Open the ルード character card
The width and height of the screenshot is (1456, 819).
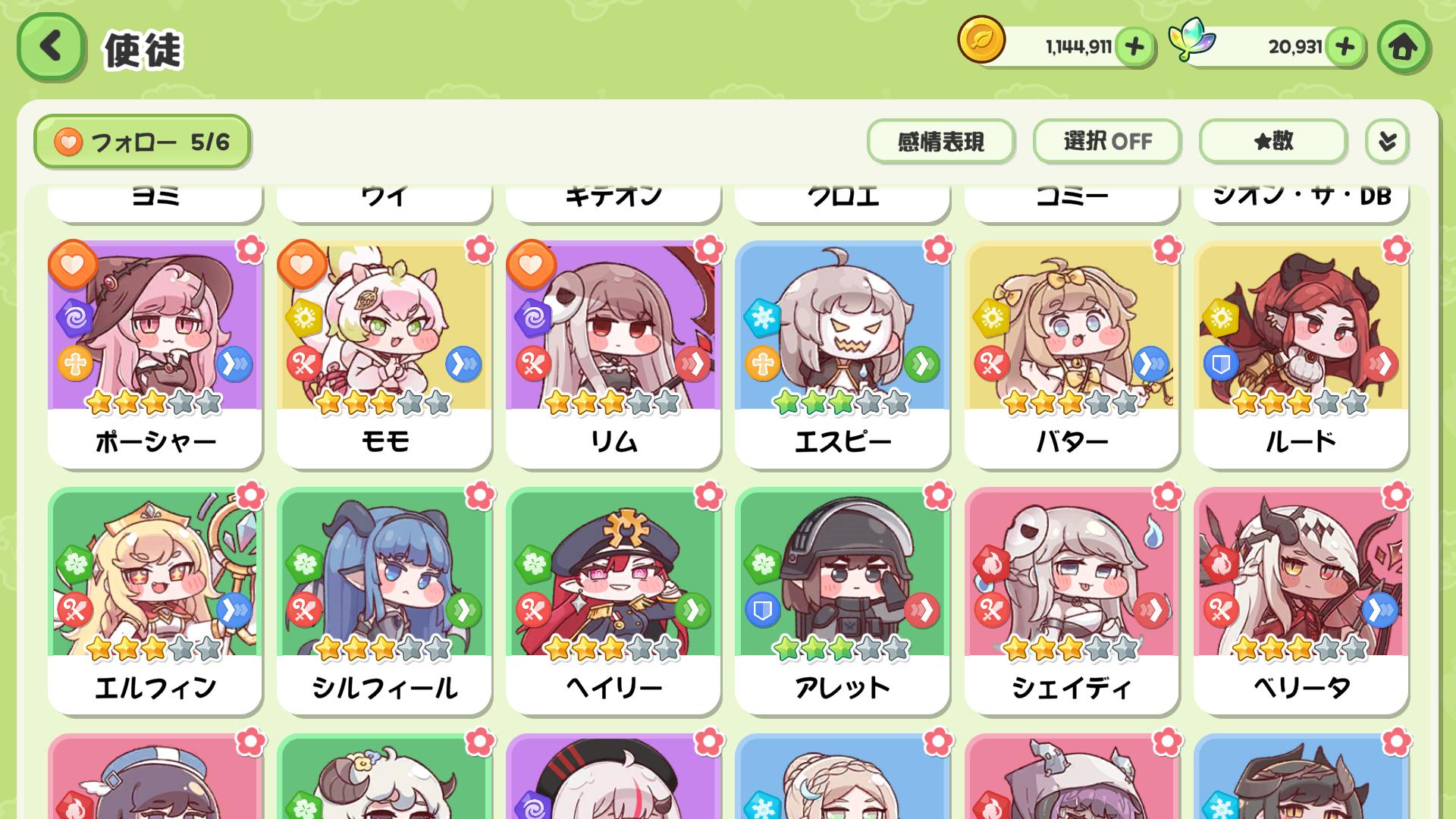coord(1301,353)
